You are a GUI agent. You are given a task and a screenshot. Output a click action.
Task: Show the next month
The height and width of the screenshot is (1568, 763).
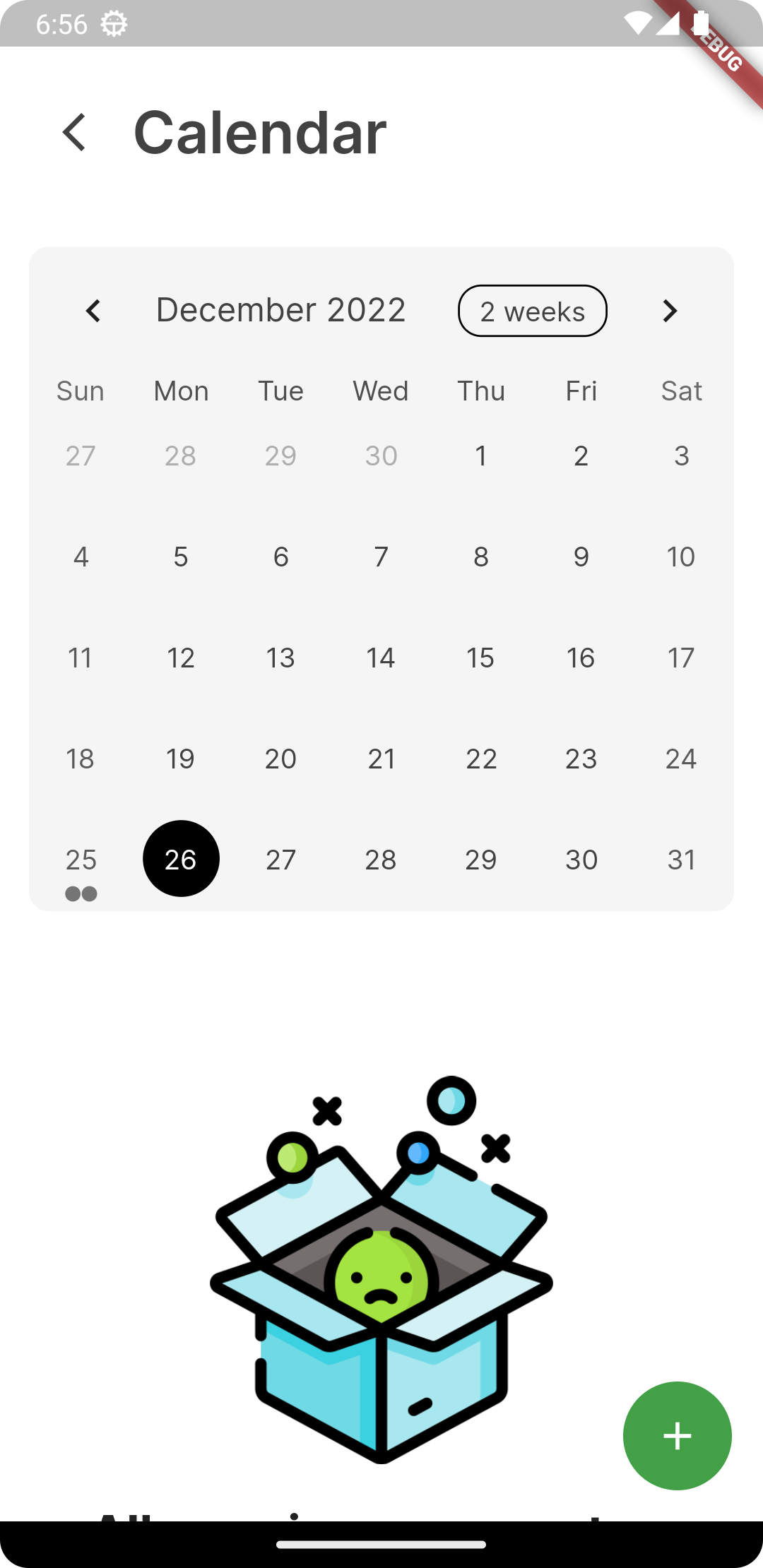tap(670, 311)
